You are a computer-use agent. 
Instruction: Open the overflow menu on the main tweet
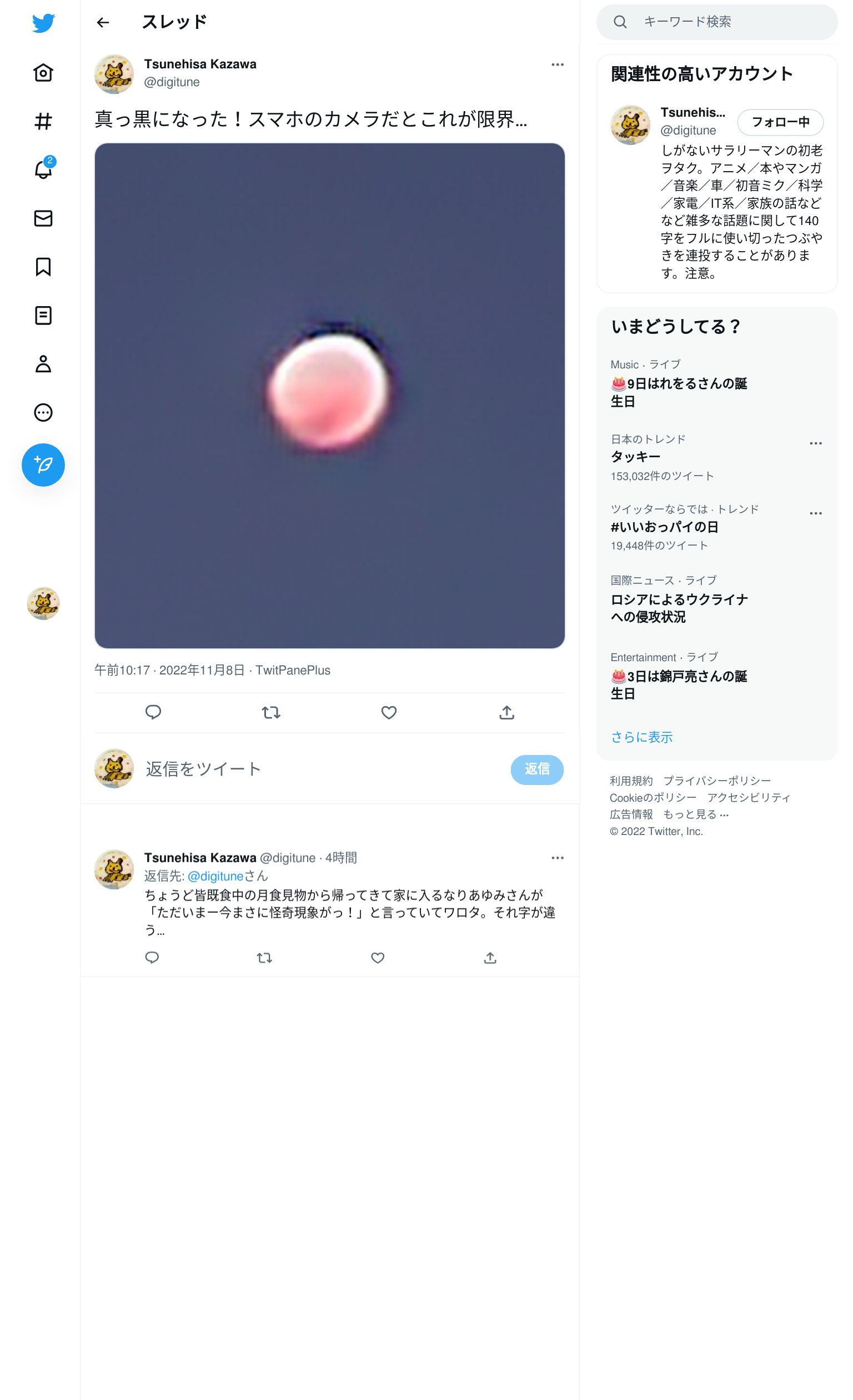click(558, 64)
